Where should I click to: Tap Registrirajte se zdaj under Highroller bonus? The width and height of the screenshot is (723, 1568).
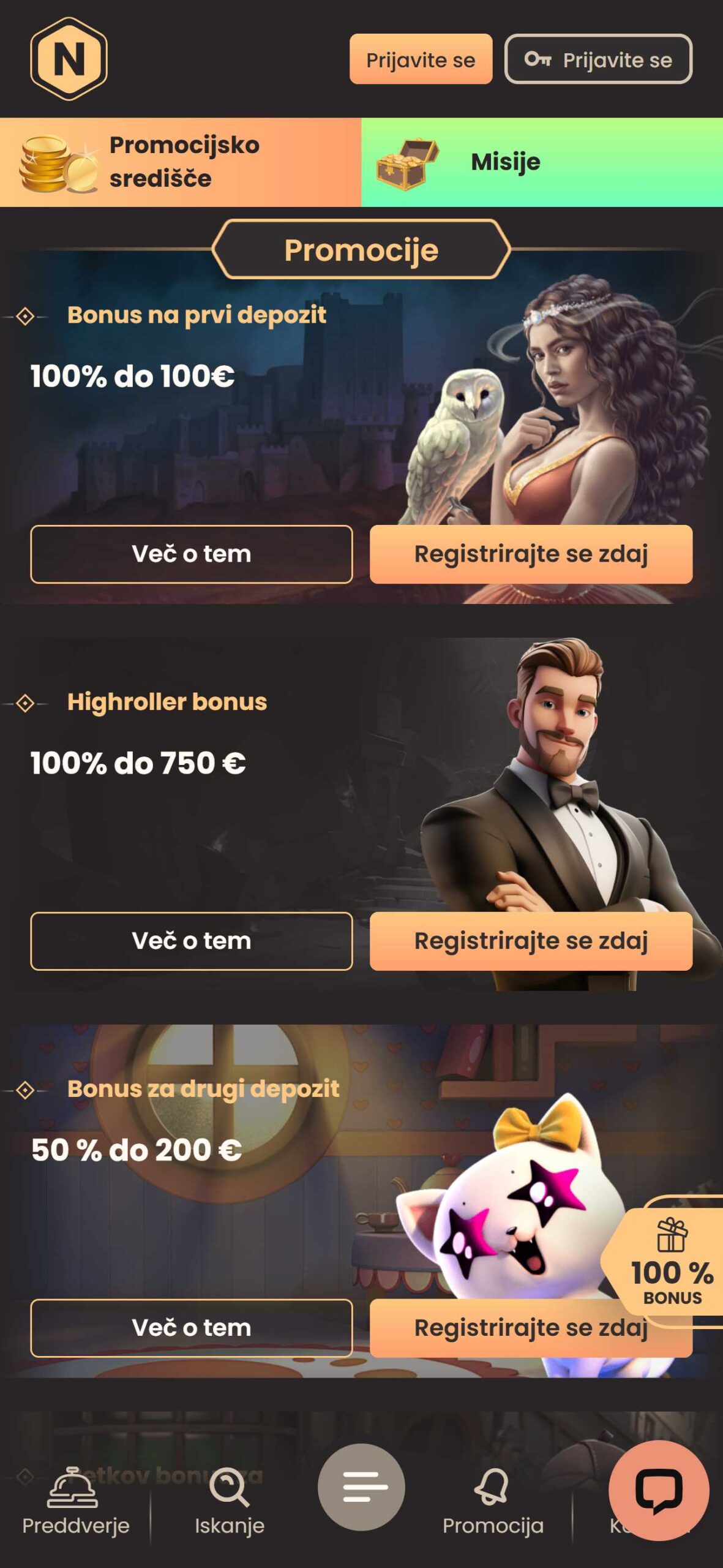531,941
